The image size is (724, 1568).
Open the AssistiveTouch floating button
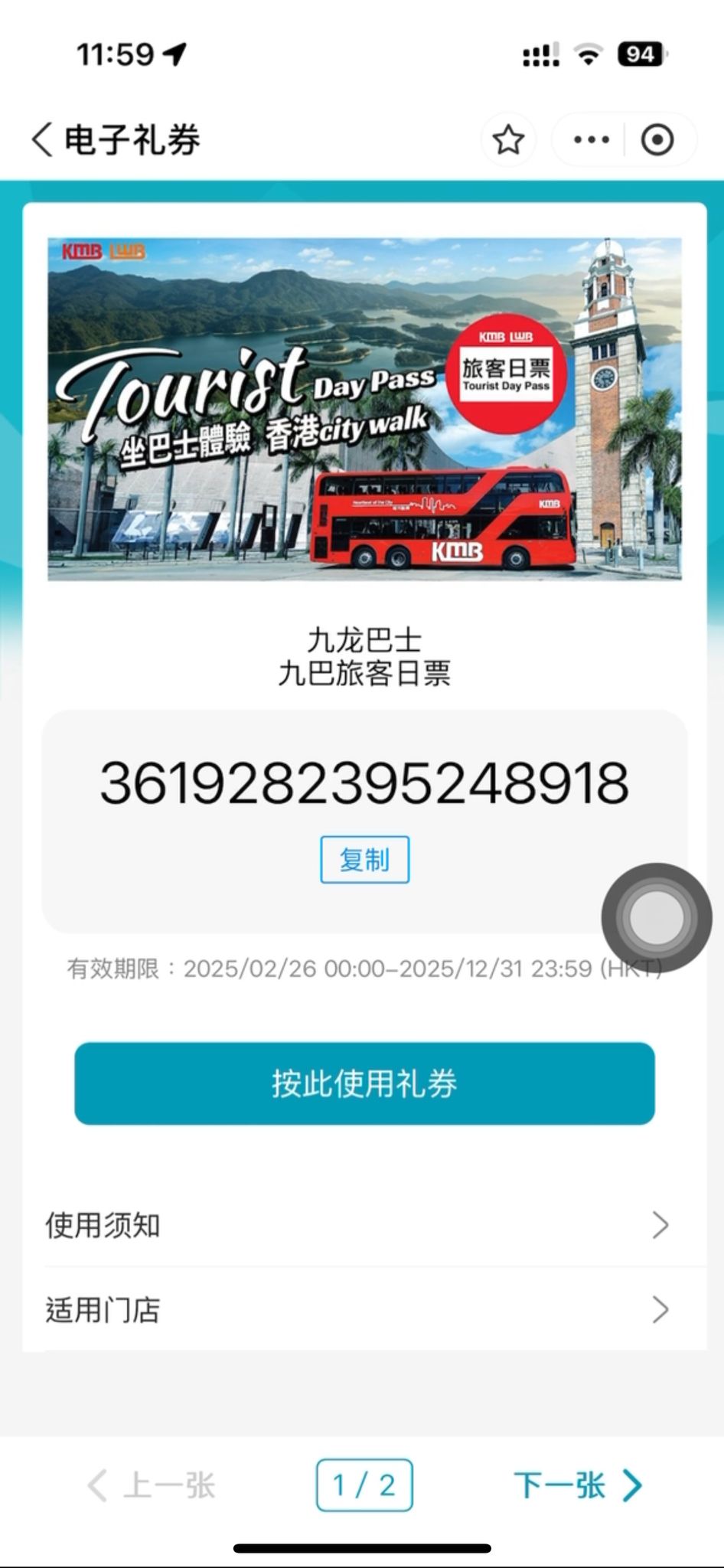656,918
